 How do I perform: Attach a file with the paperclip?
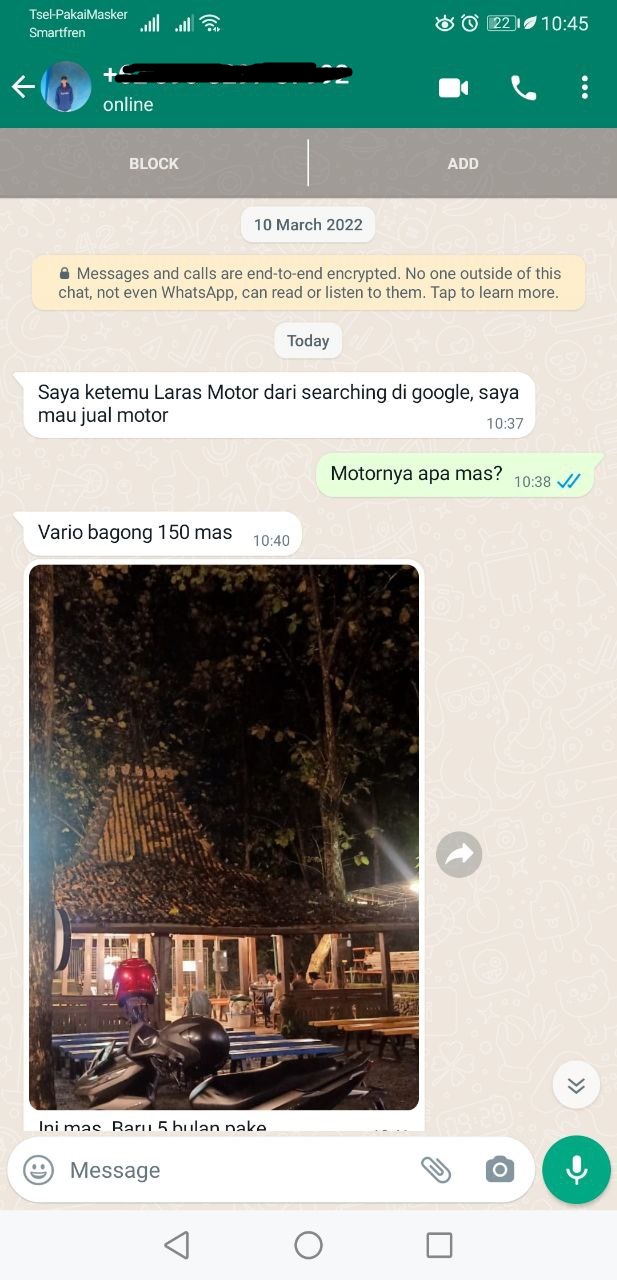click(x=436, y=1170)
